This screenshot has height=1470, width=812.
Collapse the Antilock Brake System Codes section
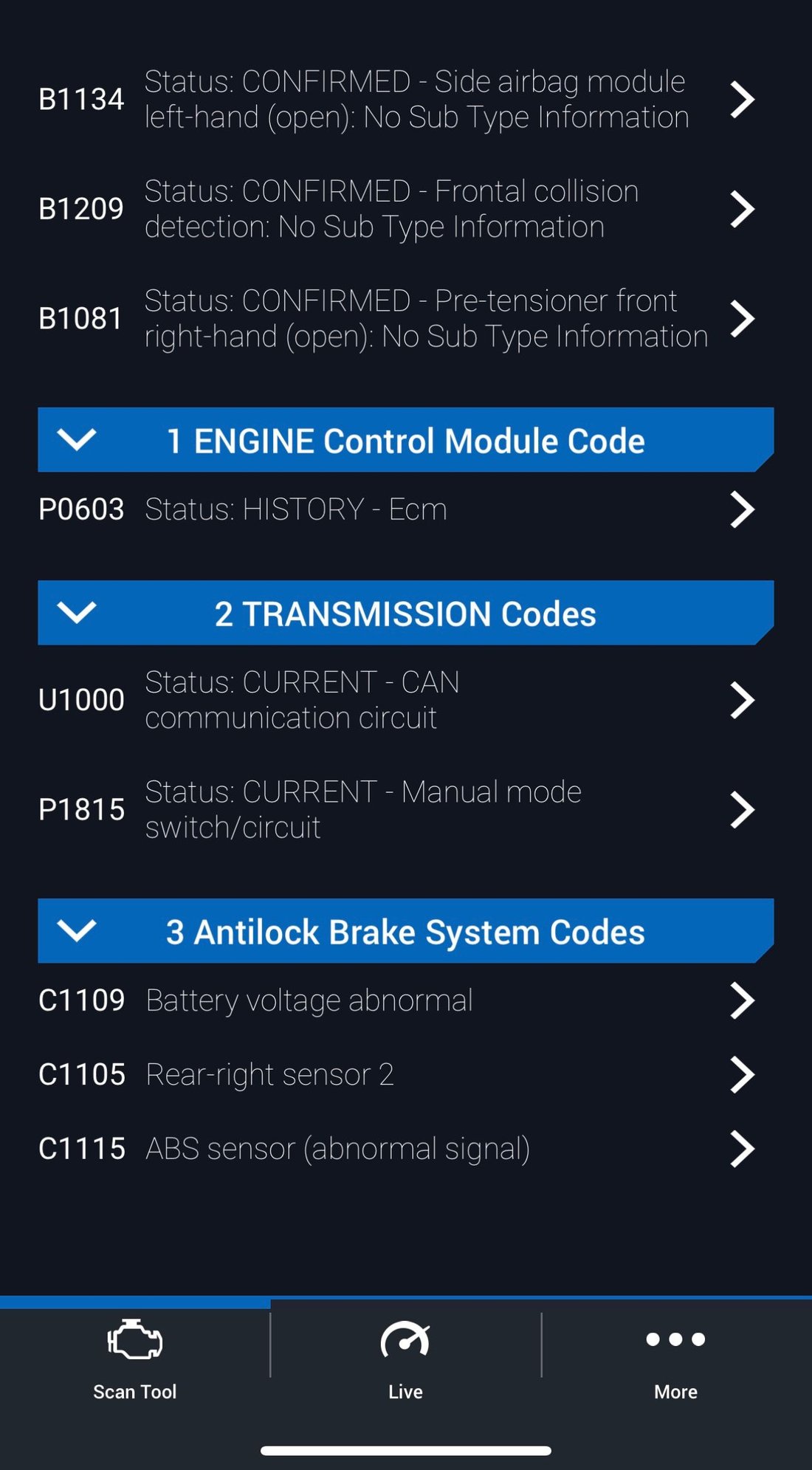77,931
